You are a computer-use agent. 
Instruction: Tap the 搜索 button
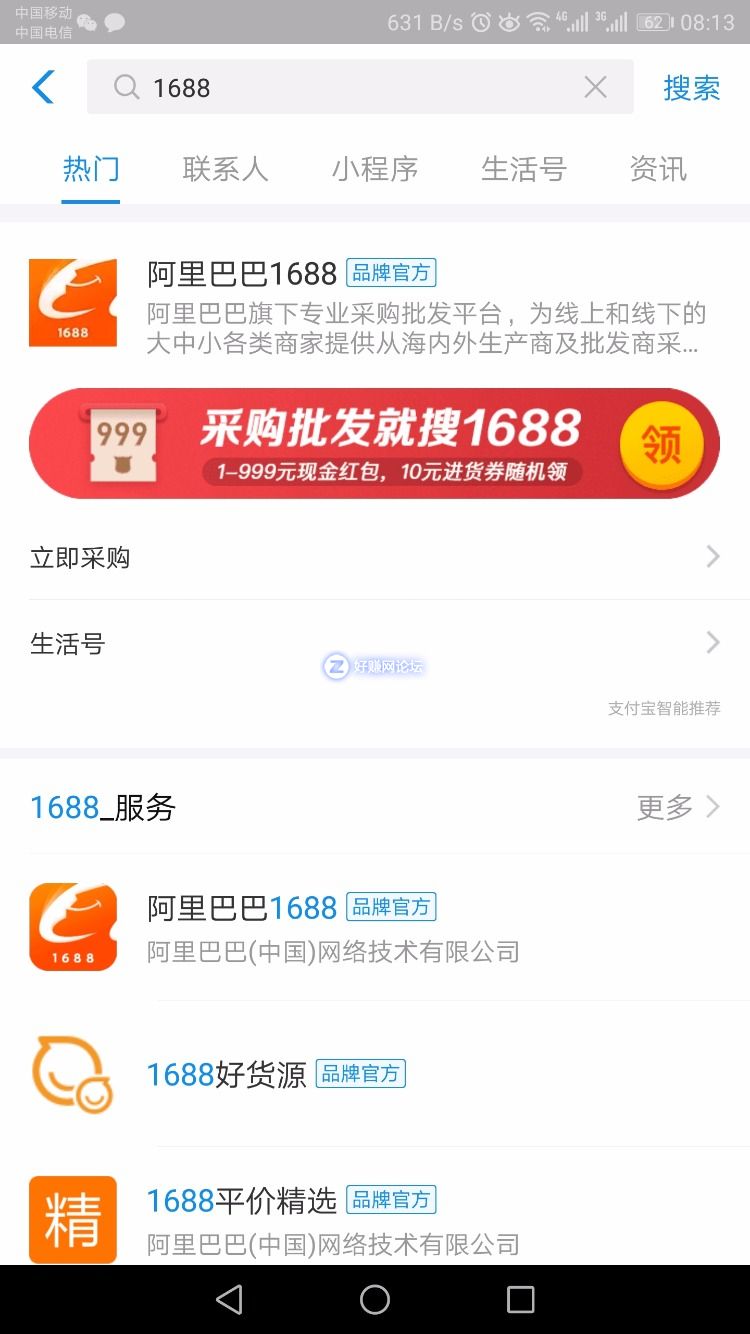click(x=691, y=88)
